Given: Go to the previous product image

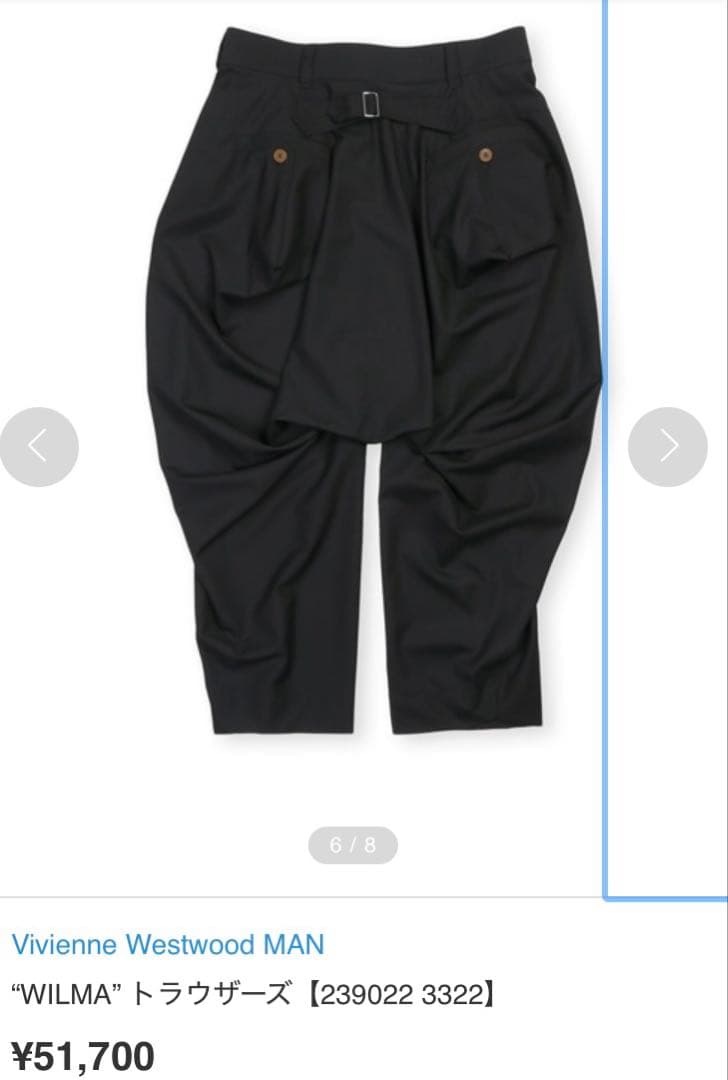Looking at the screenshot, I should click(x=39, y=446).
